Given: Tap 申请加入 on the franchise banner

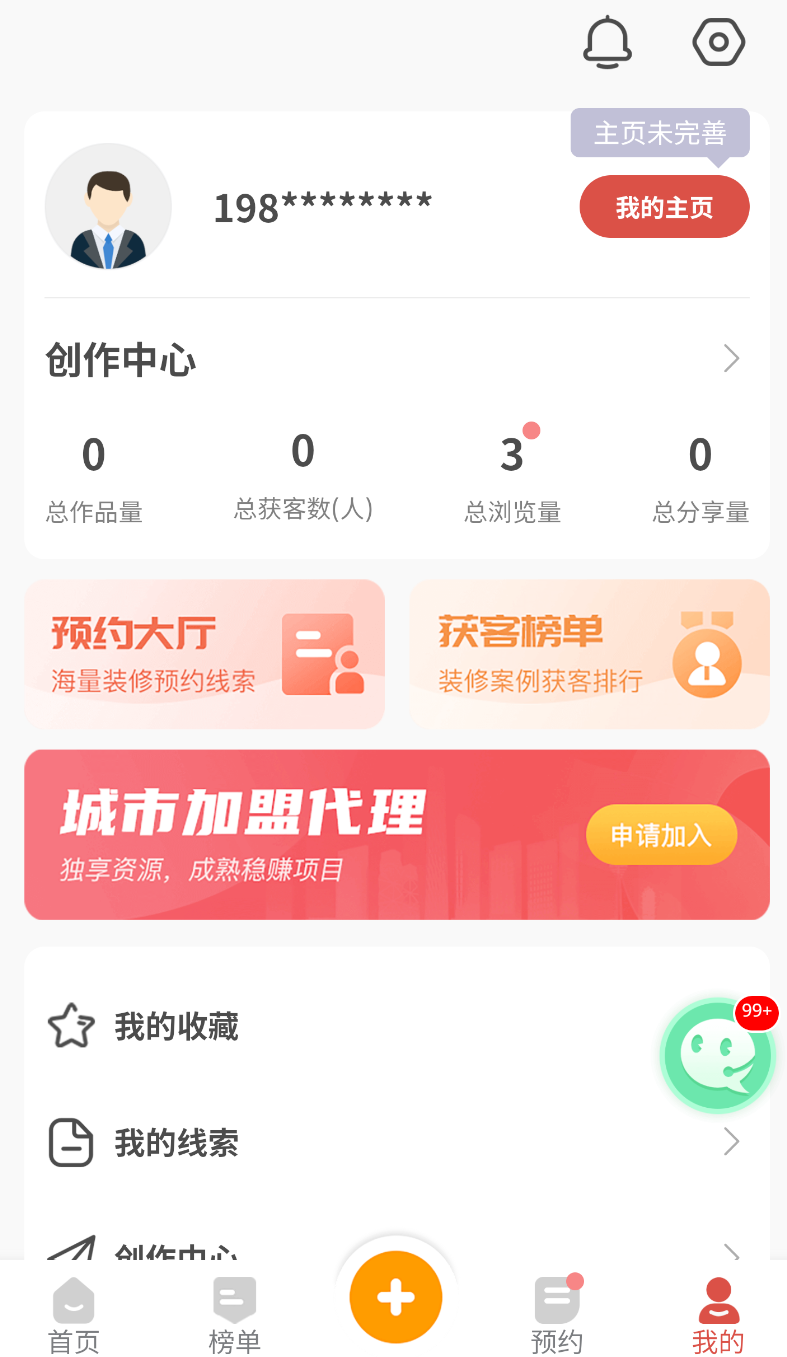Looking at the screenshot, I should [661, 835].
